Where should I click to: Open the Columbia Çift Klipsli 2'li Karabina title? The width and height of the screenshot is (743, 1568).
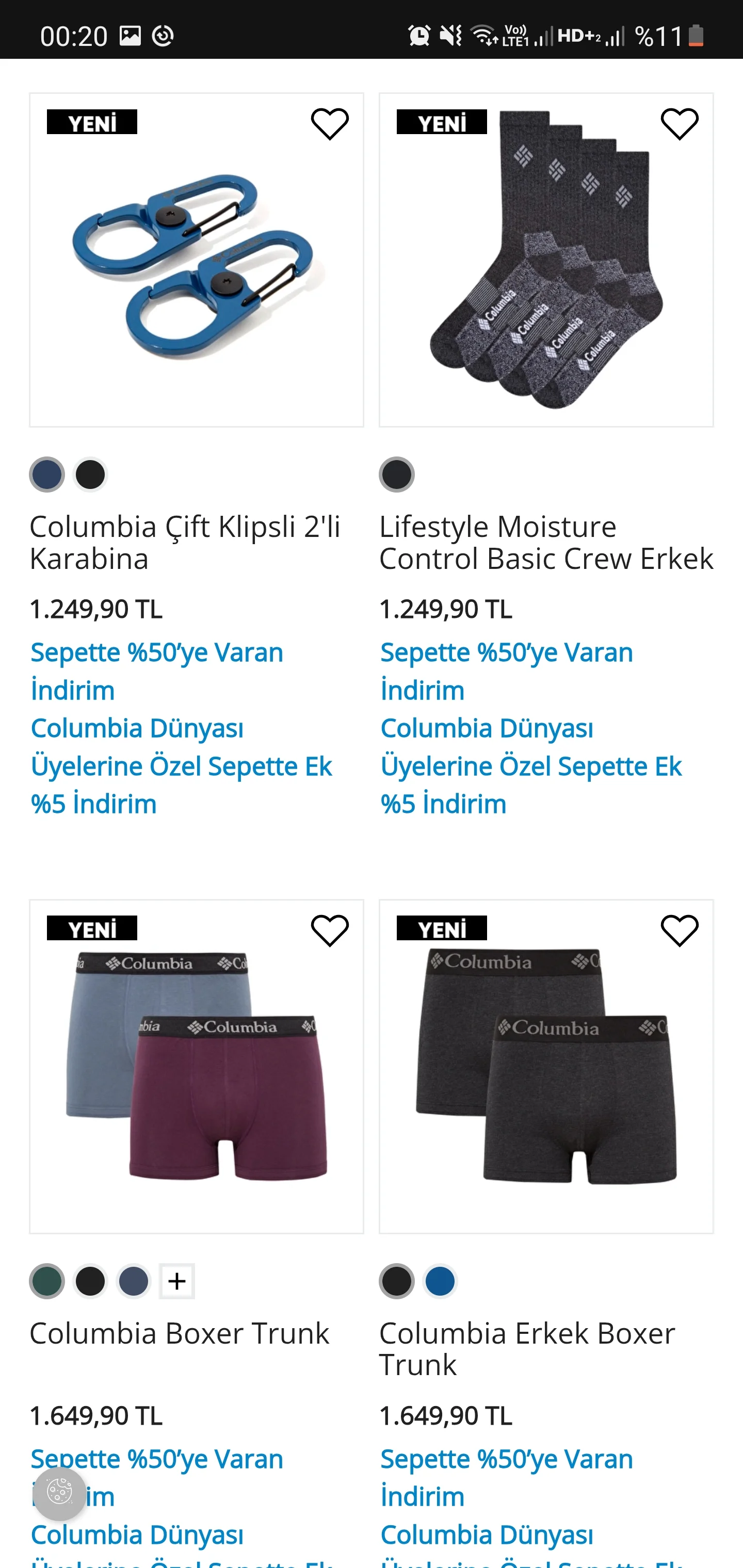[x=185, y=542]
